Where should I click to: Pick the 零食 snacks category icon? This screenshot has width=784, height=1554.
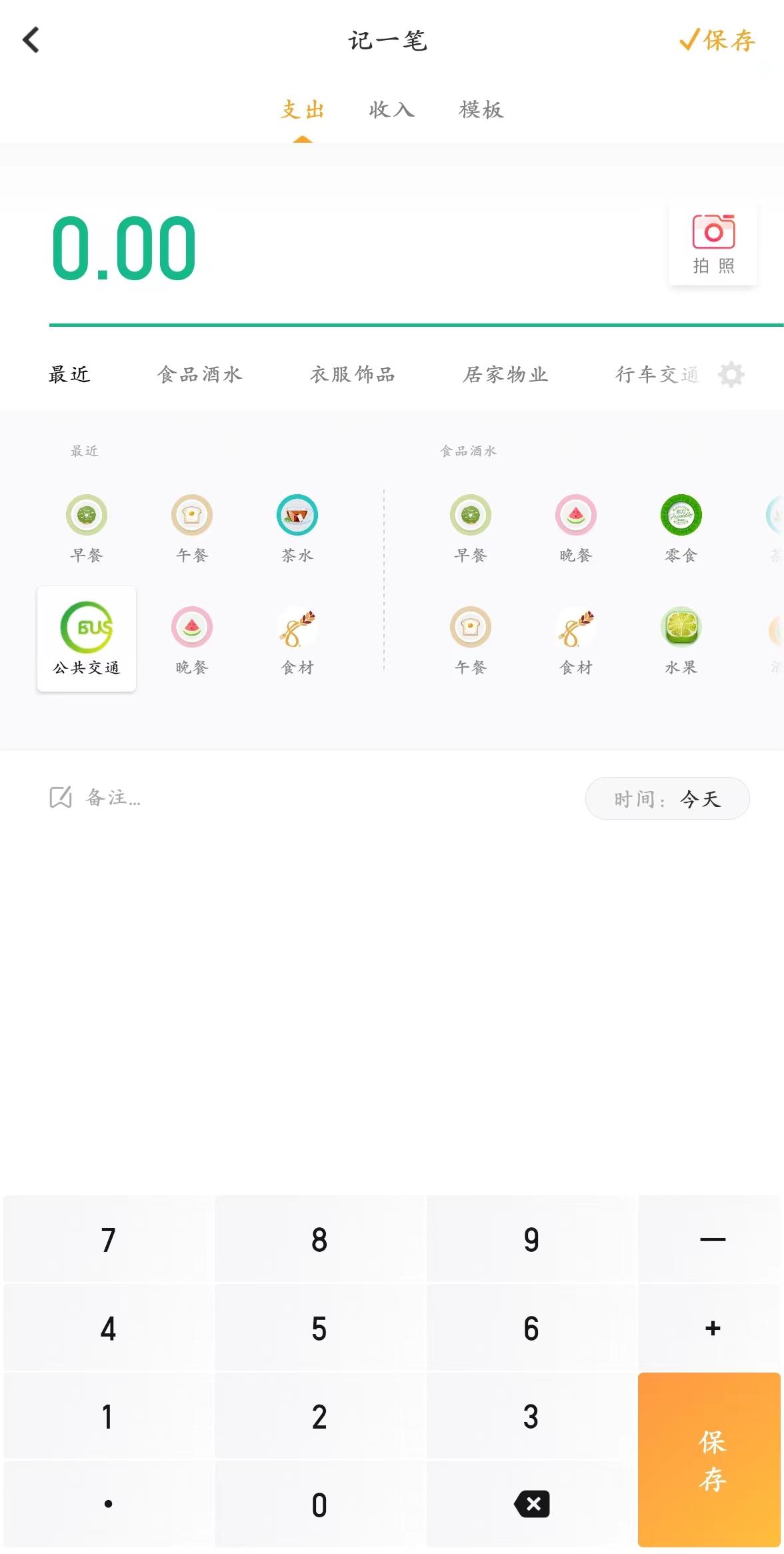tap(681, 515)
